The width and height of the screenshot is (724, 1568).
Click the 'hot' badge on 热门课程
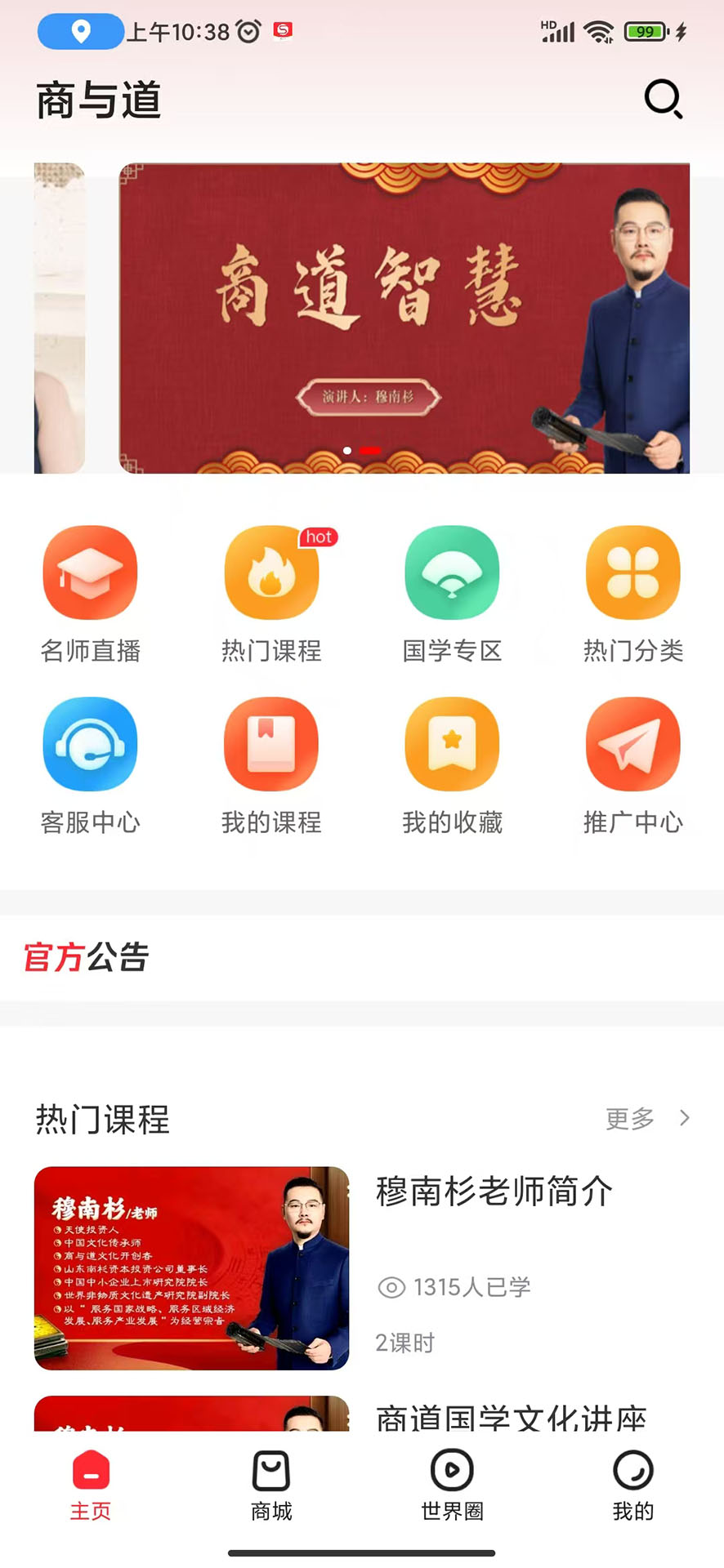(319, 537)
